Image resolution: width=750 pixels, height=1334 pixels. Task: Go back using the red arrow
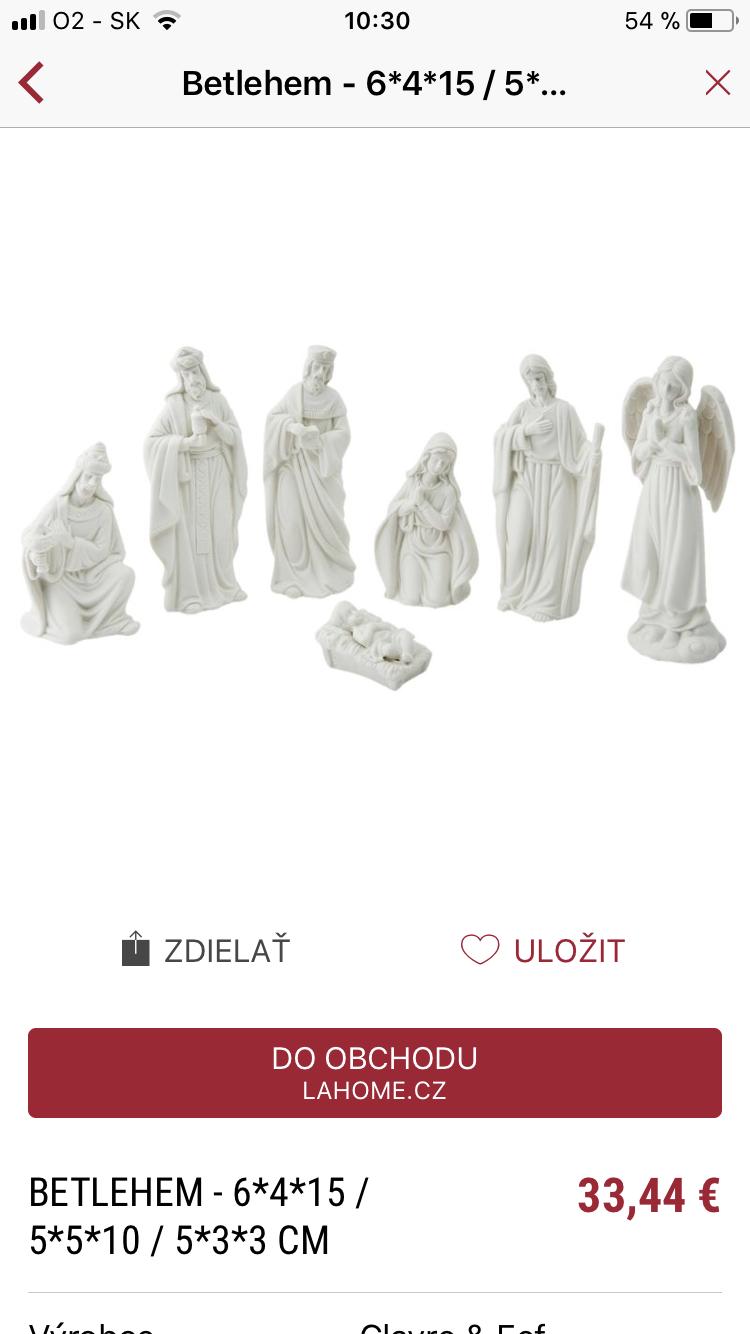tap(32, 83)
